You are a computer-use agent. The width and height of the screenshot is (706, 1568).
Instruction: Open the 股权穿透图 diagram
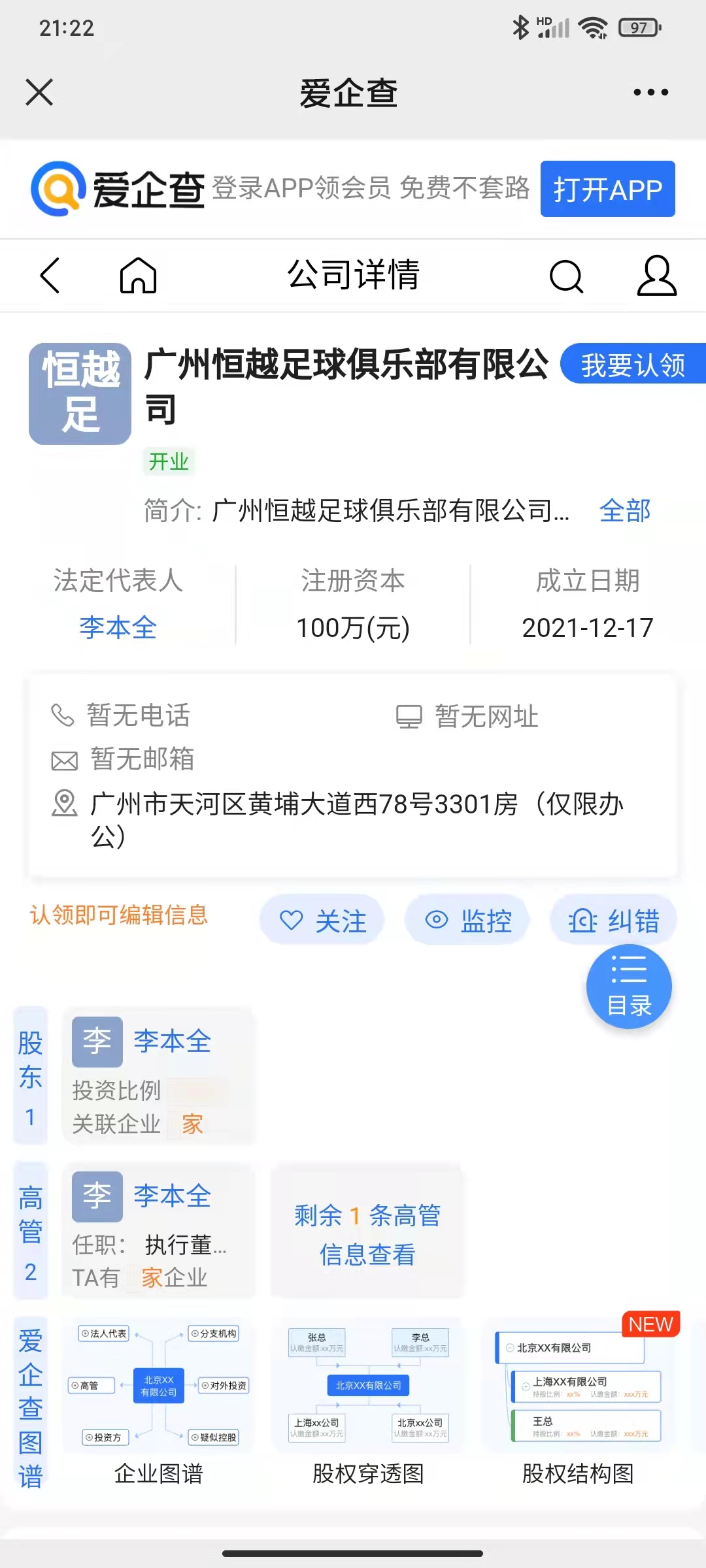pos(368,1401)
